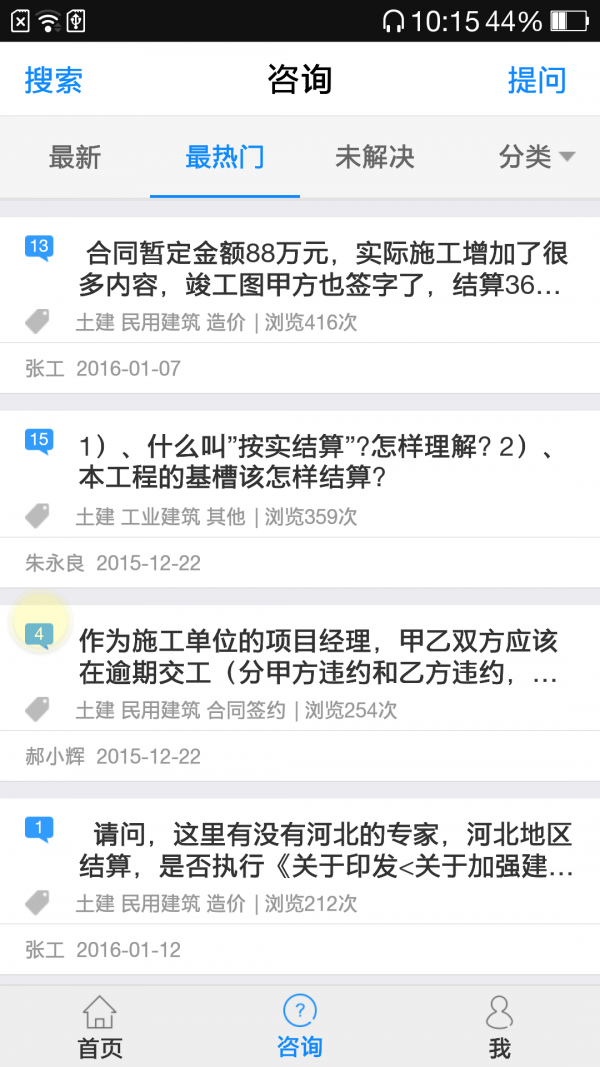Viewport: 600px width, 1067px height.
Task: Tap 提问 to ask a question
Action: pos(537,80)
